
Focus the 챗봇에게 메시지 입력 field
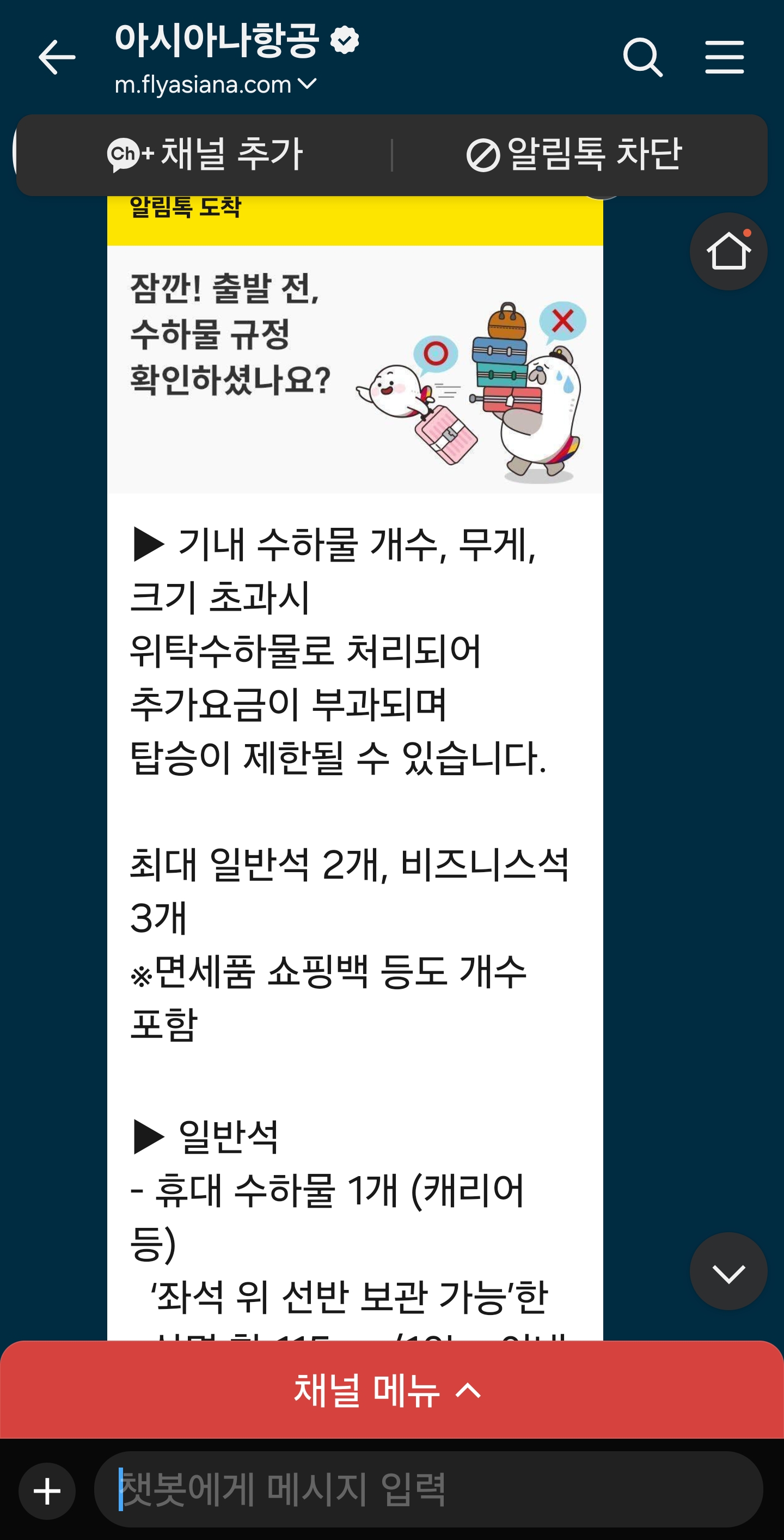point(427,1489)
